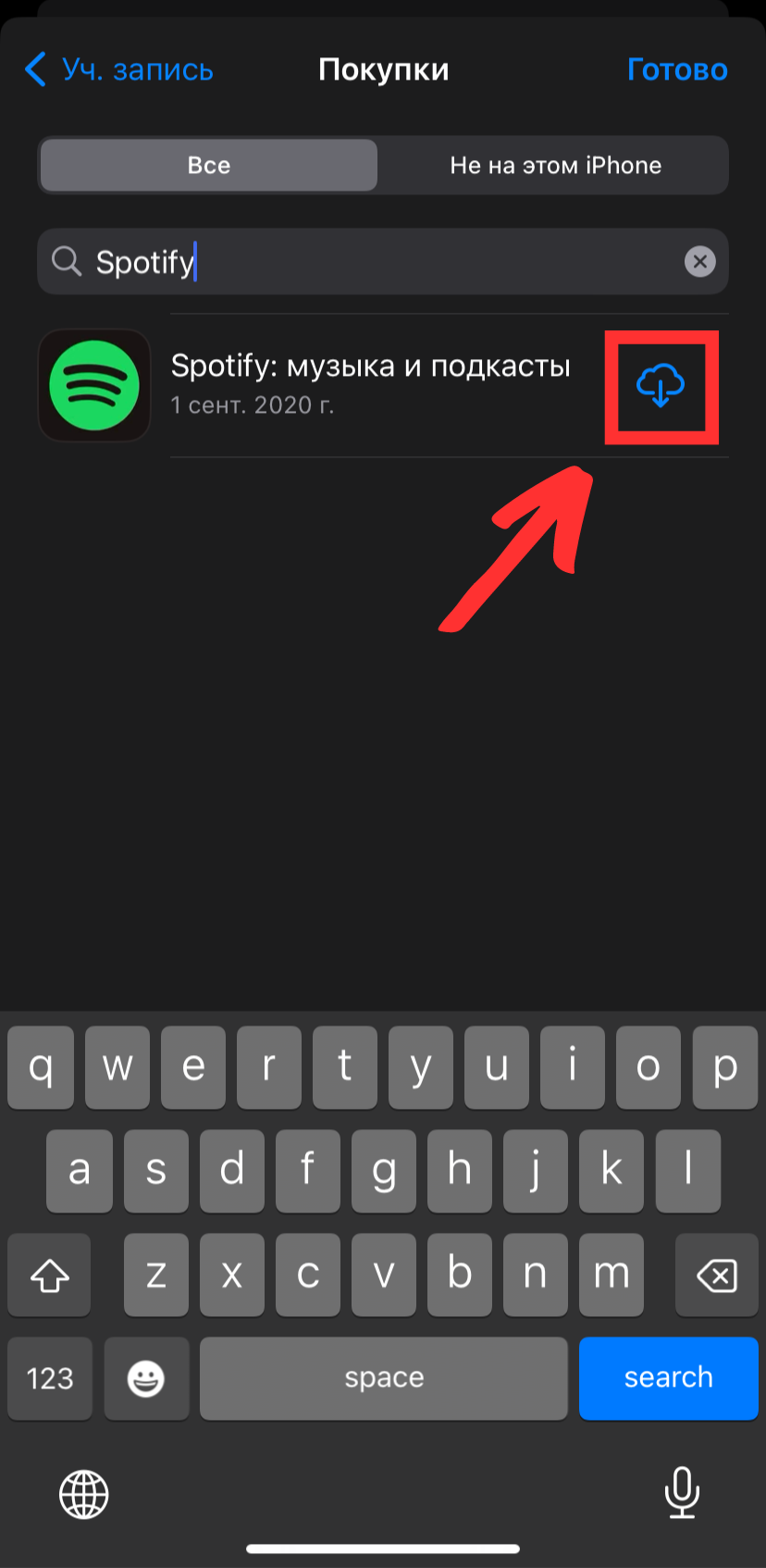Switch to Не на этом iPhone
The height and width of the screenshot is (1568, 766).
coord(555,166)
